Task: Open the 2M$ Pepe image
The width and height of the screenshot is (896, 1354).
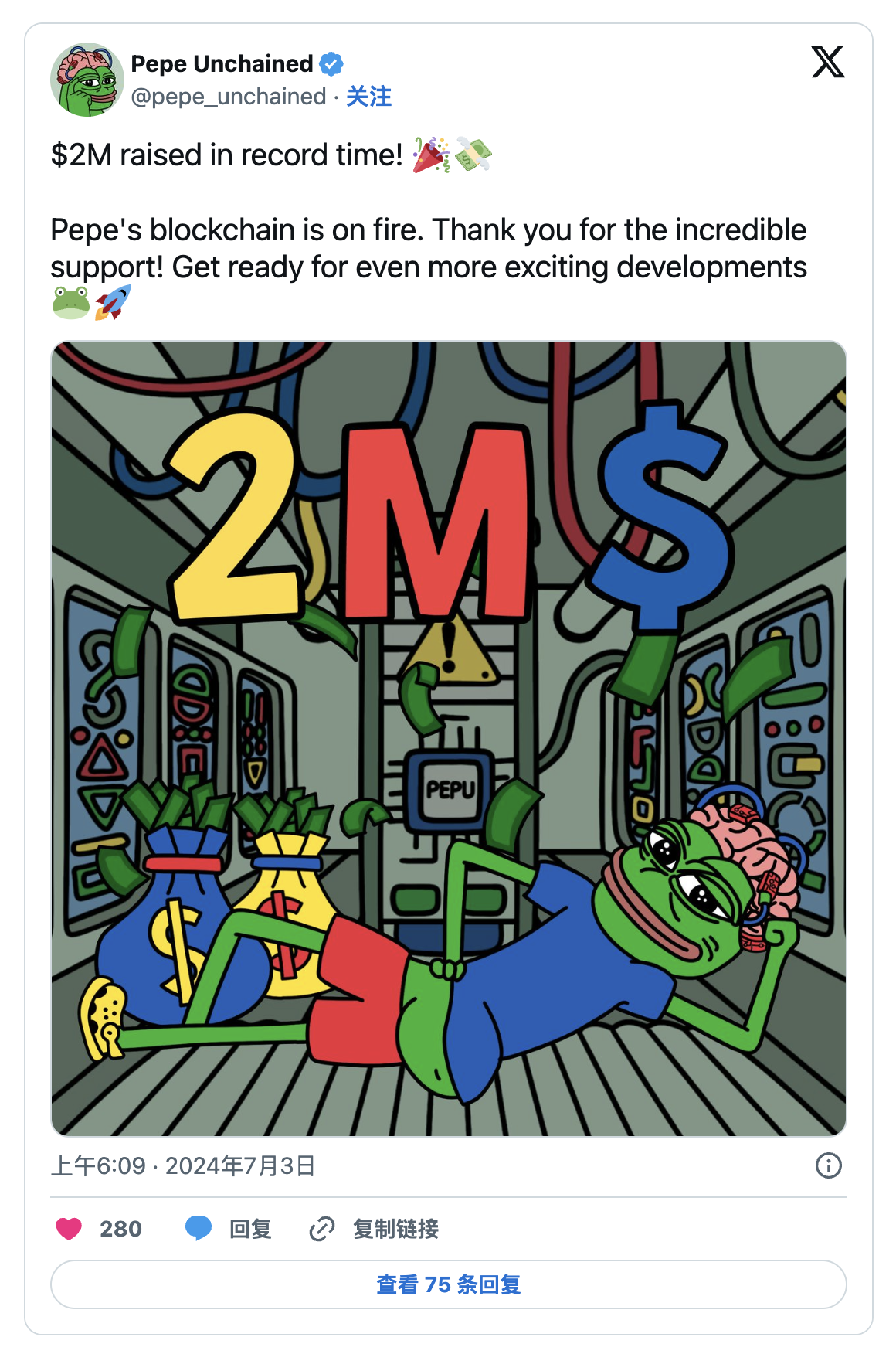Action: [448, 738]
